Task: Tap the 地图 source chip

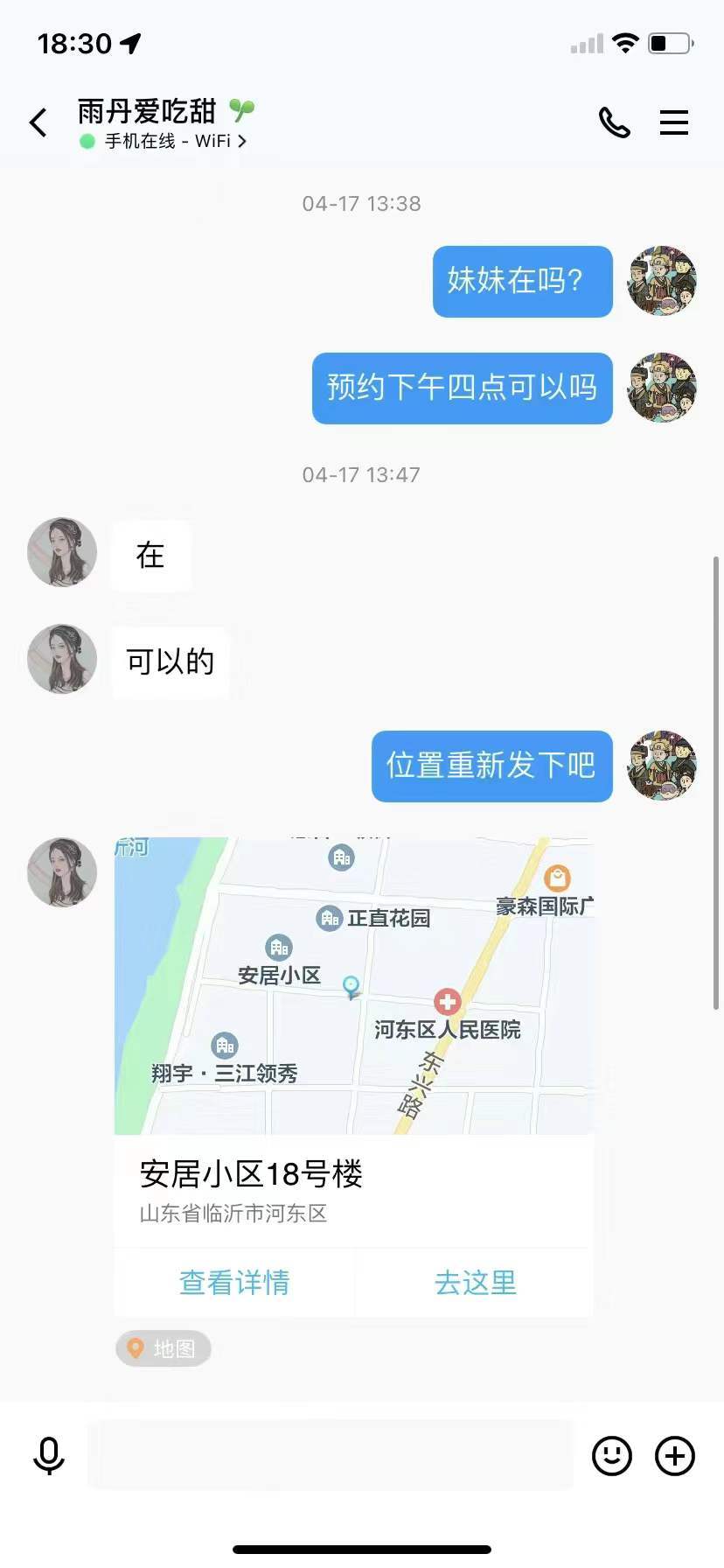Action: point(164,1348)
